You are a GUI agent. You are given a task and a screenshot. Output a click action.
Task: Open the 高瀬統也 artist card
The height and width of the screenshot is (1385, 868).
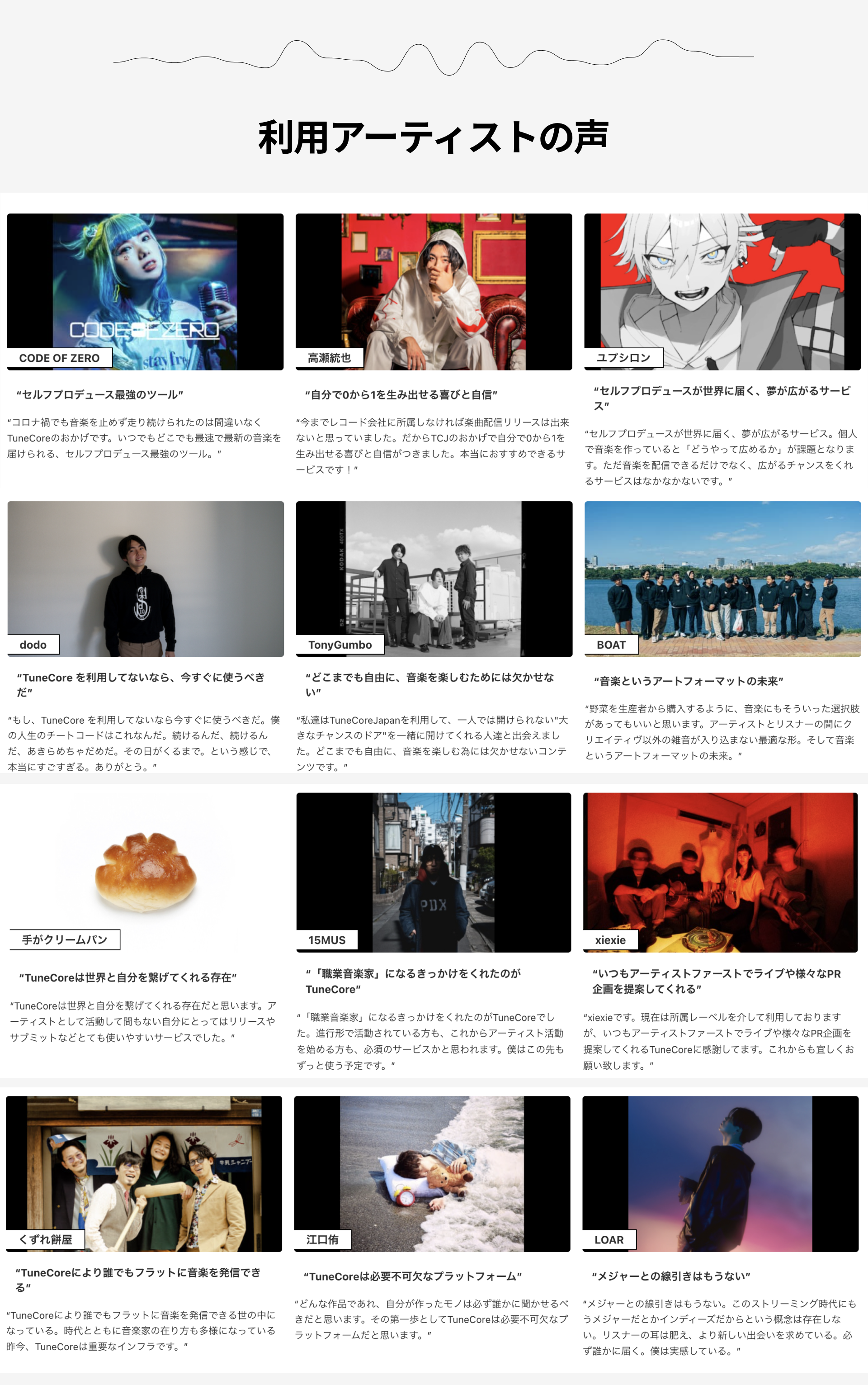(434, 291)
